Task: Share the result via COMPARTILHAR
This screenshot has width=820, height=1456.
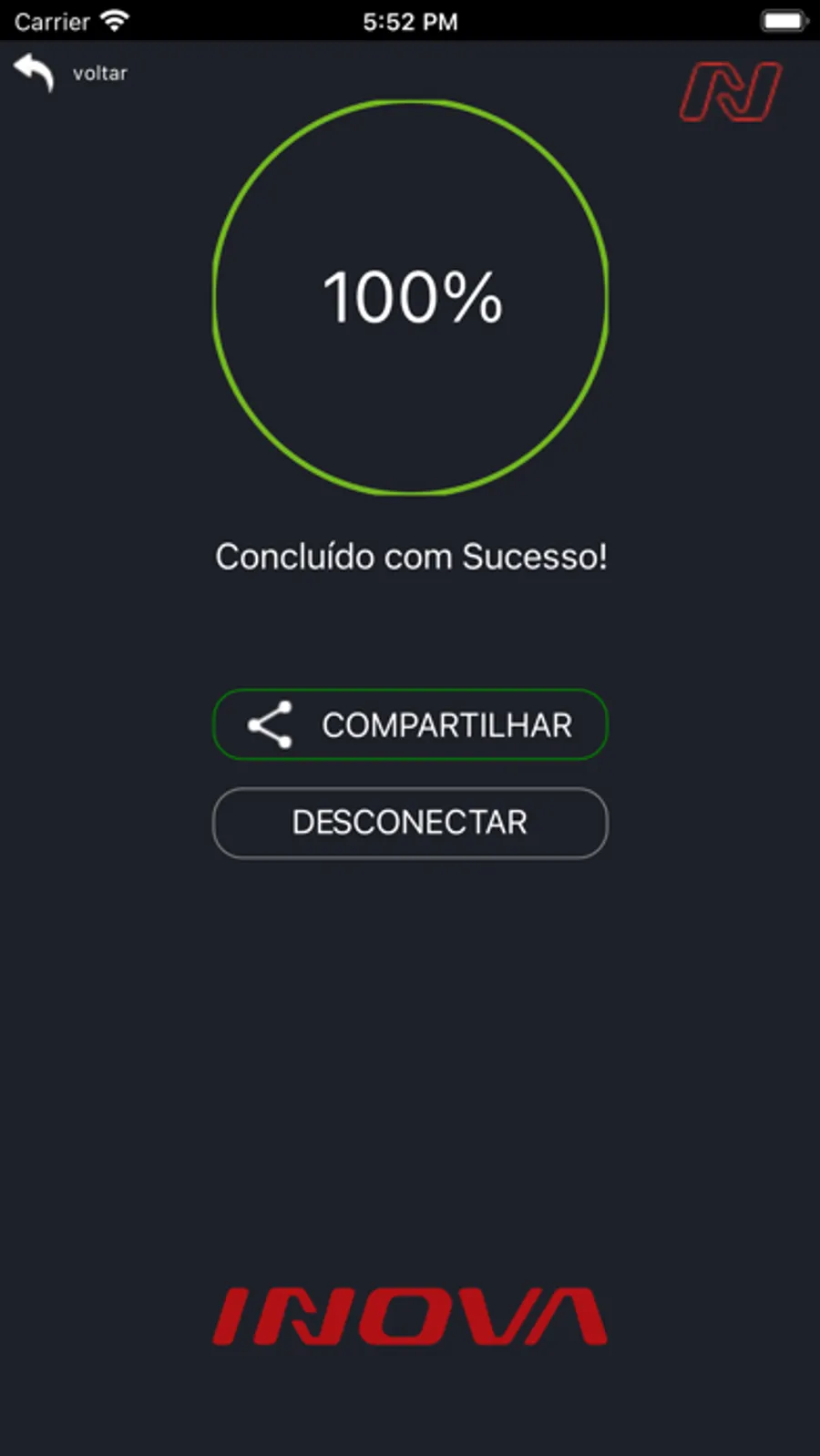Action: 410,725
